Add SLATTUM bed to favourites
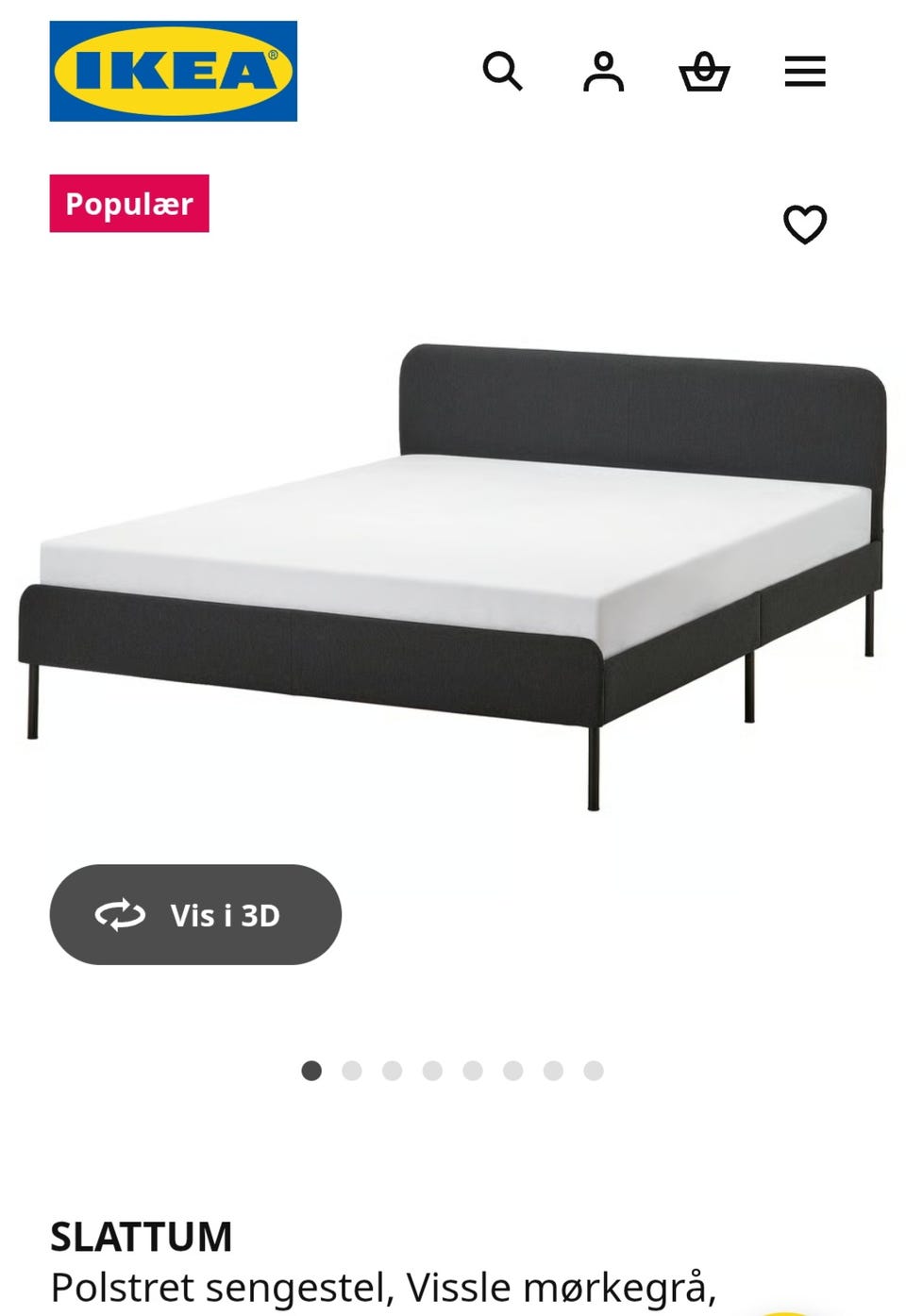 [805, 225]
